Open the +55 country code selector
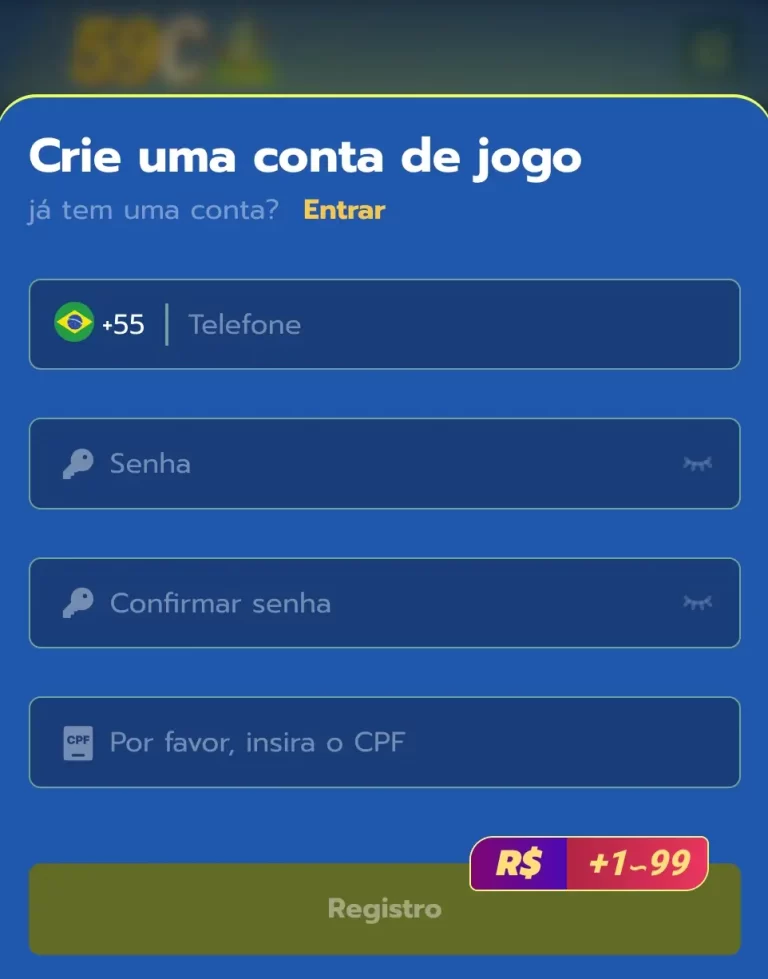This screenshot has height=979, width=768. (x=123, y=324)
